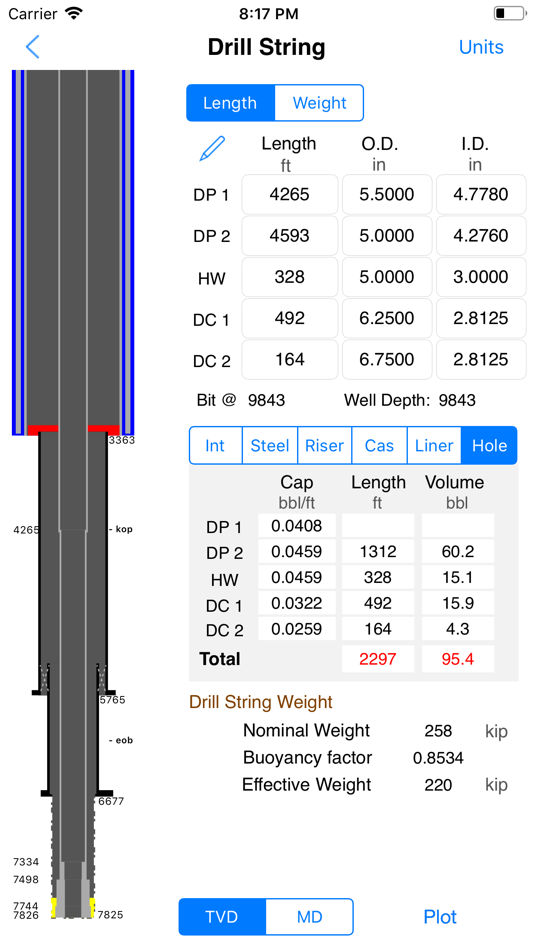534x950 pixels.
Task: Edit the DC 1 length field
Action: (x=290, y=319)
